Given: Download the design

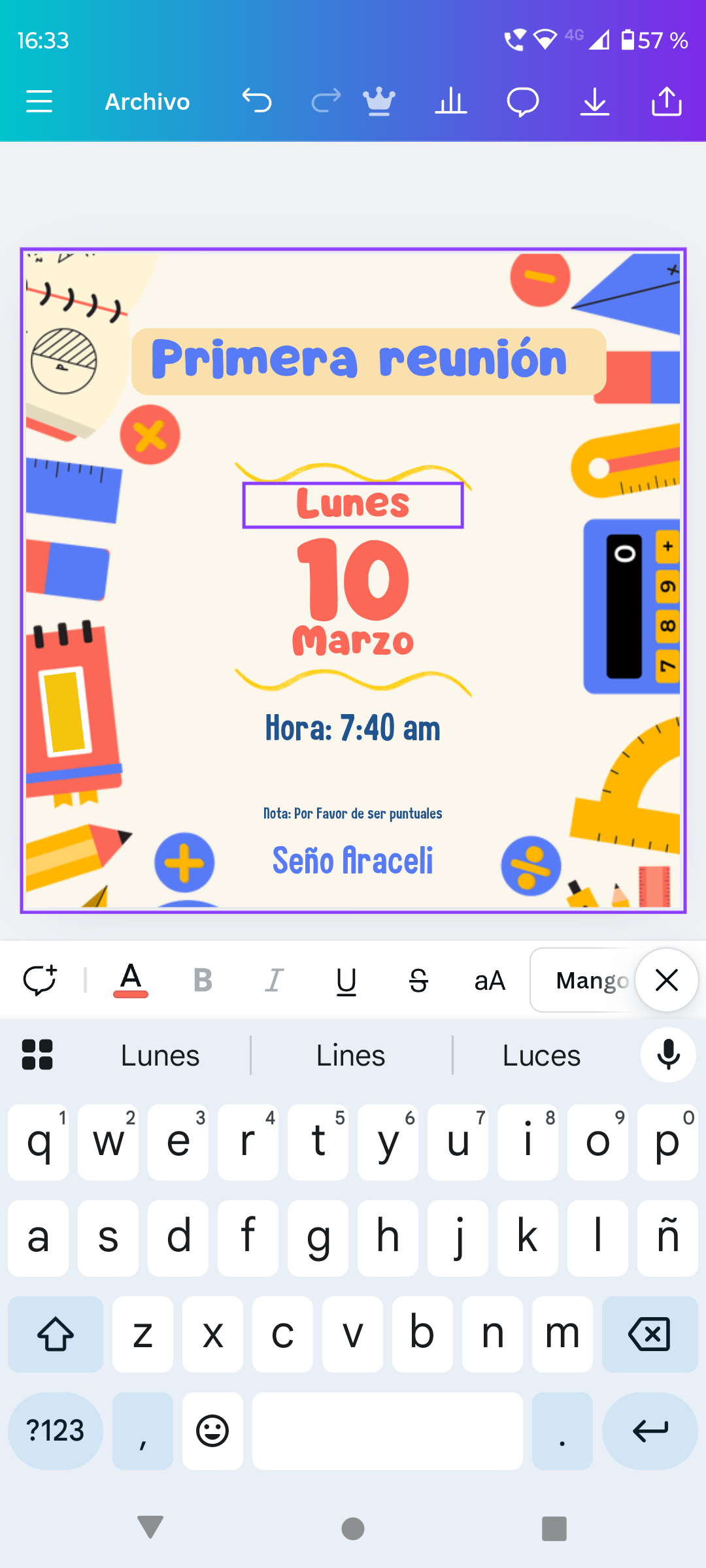Looking at the screenshot, I should pos(595,102).
